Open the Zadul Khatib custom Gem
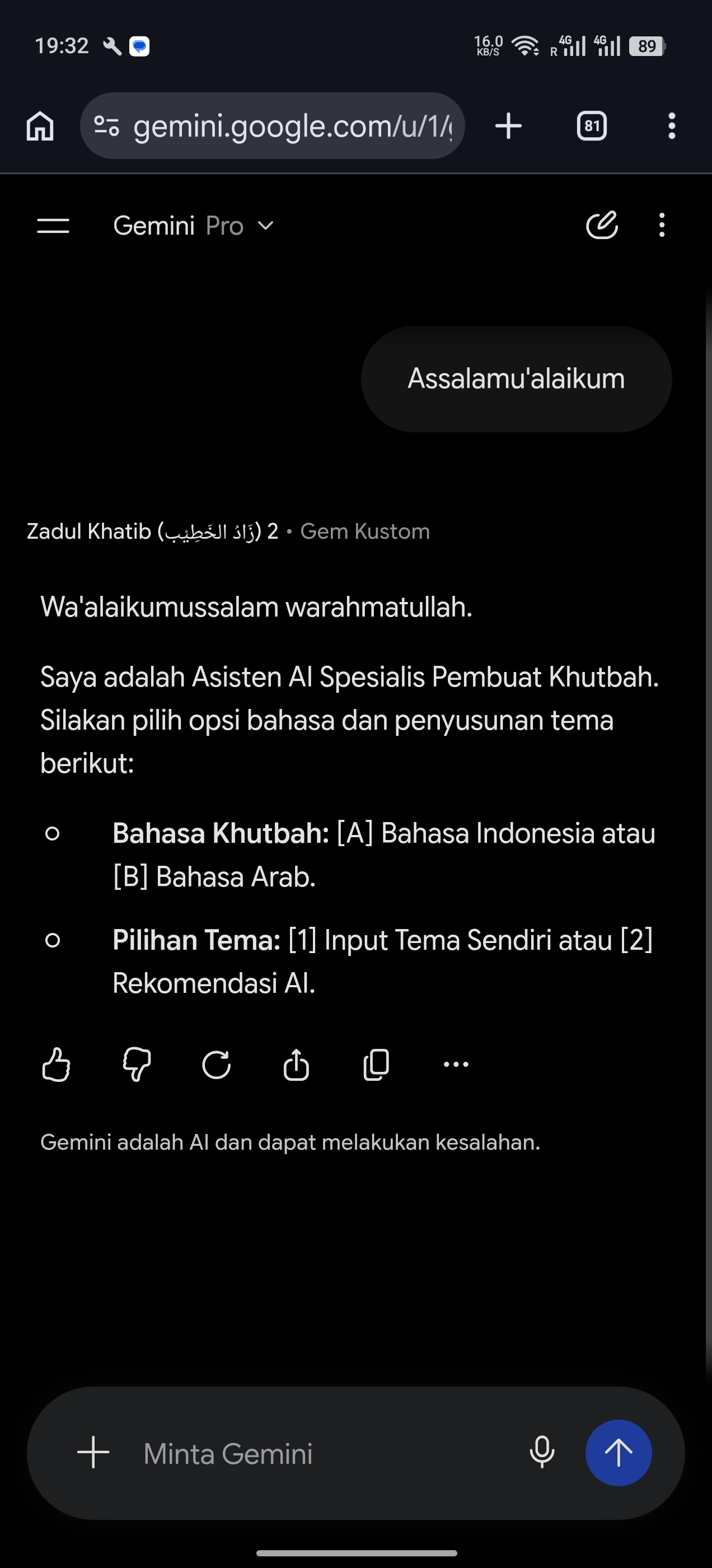 [152, 531]
